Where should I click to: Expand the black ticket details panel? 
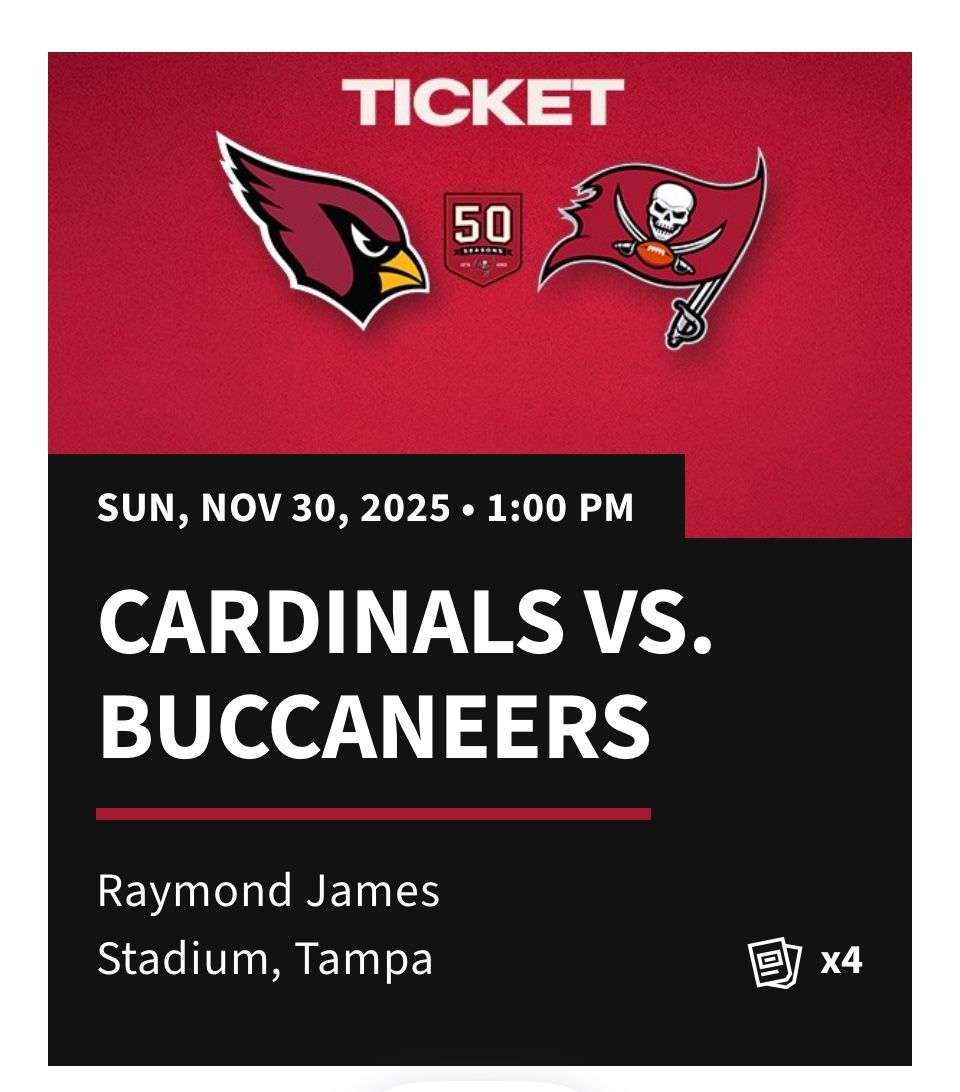(480, 760)
